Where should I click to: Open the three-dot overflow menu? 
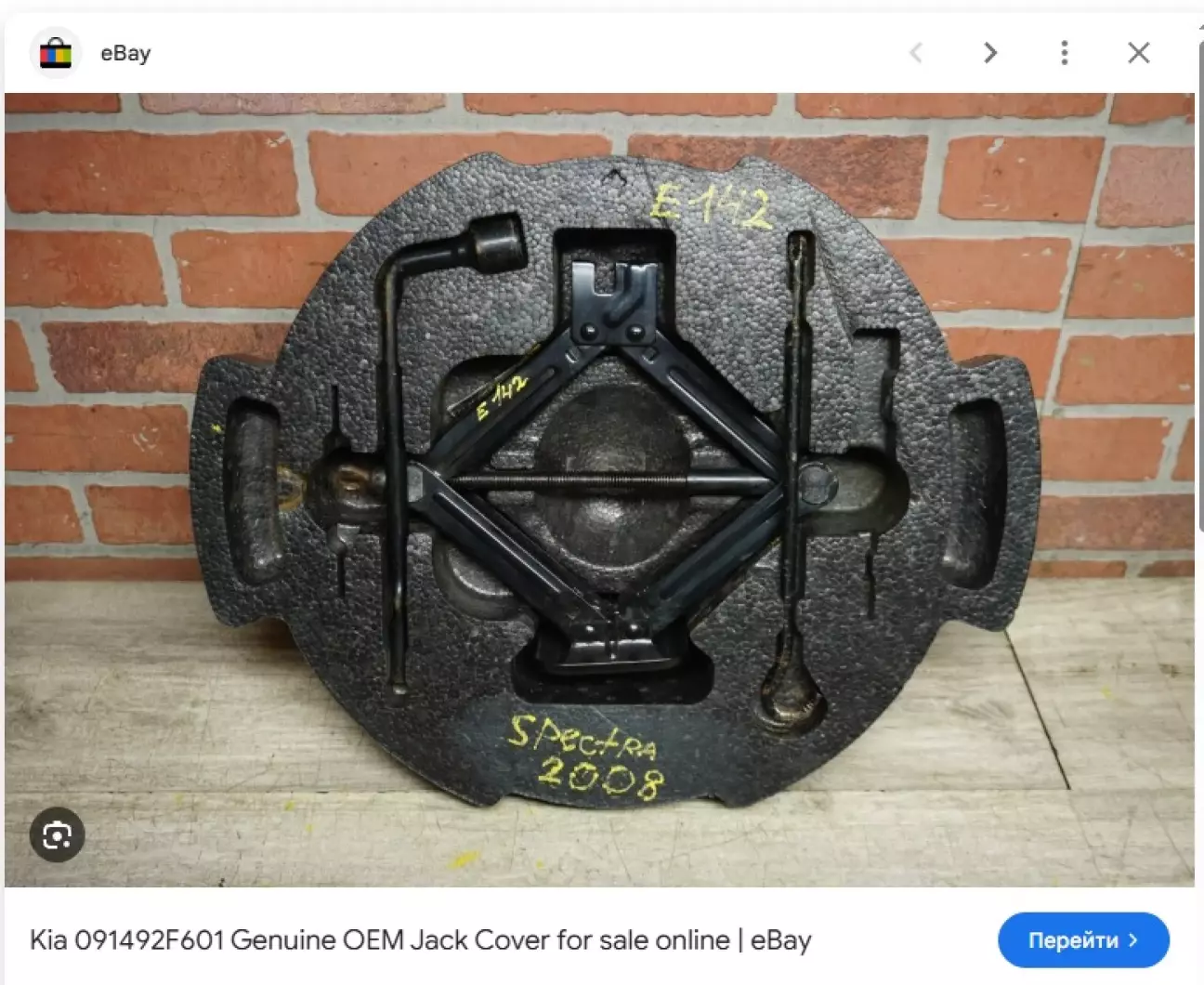(1065, 53)
